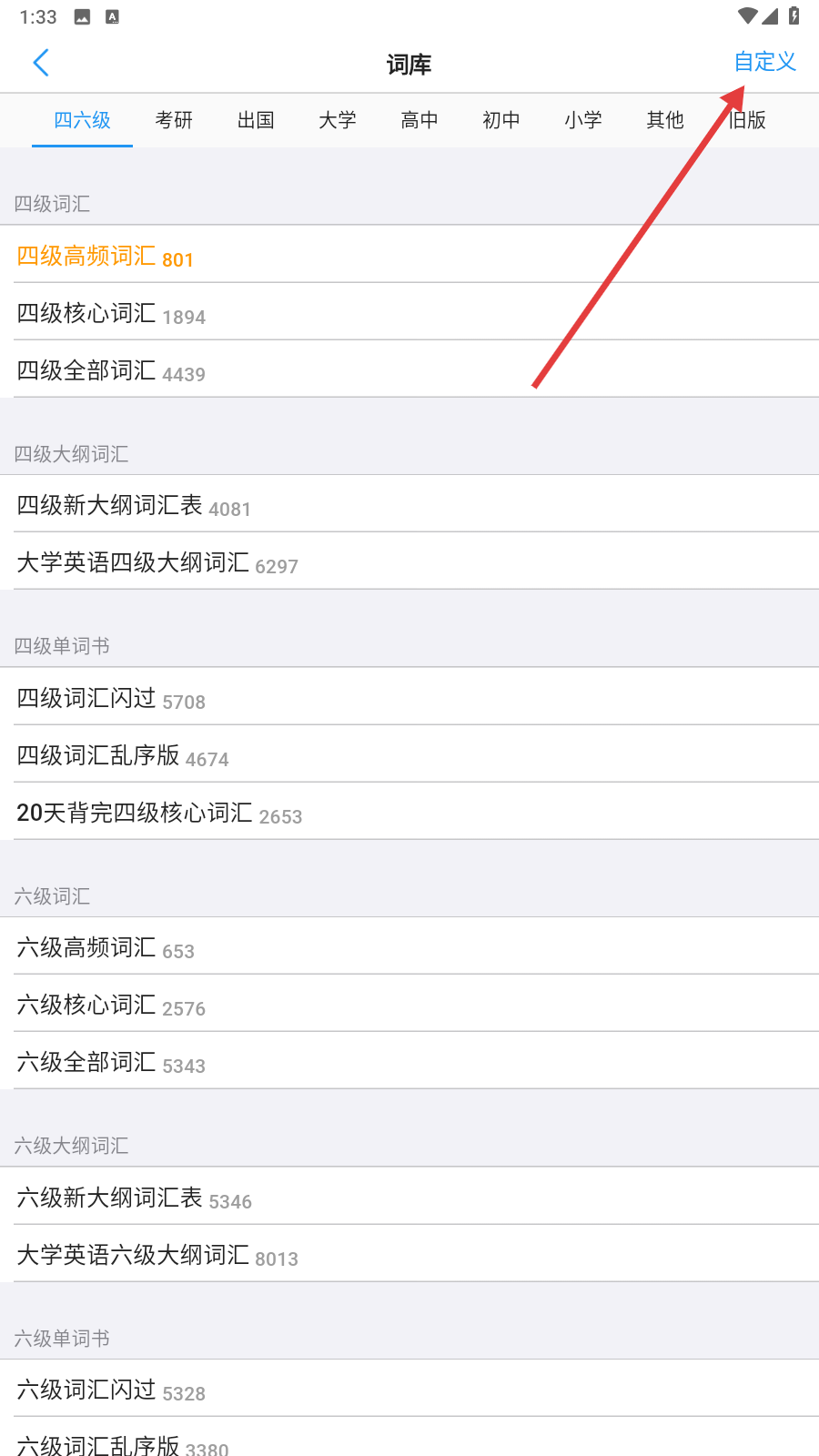Screen dimensions: 819x1456
Task: Go back using the top-left arrow
Action: [41, 63]
